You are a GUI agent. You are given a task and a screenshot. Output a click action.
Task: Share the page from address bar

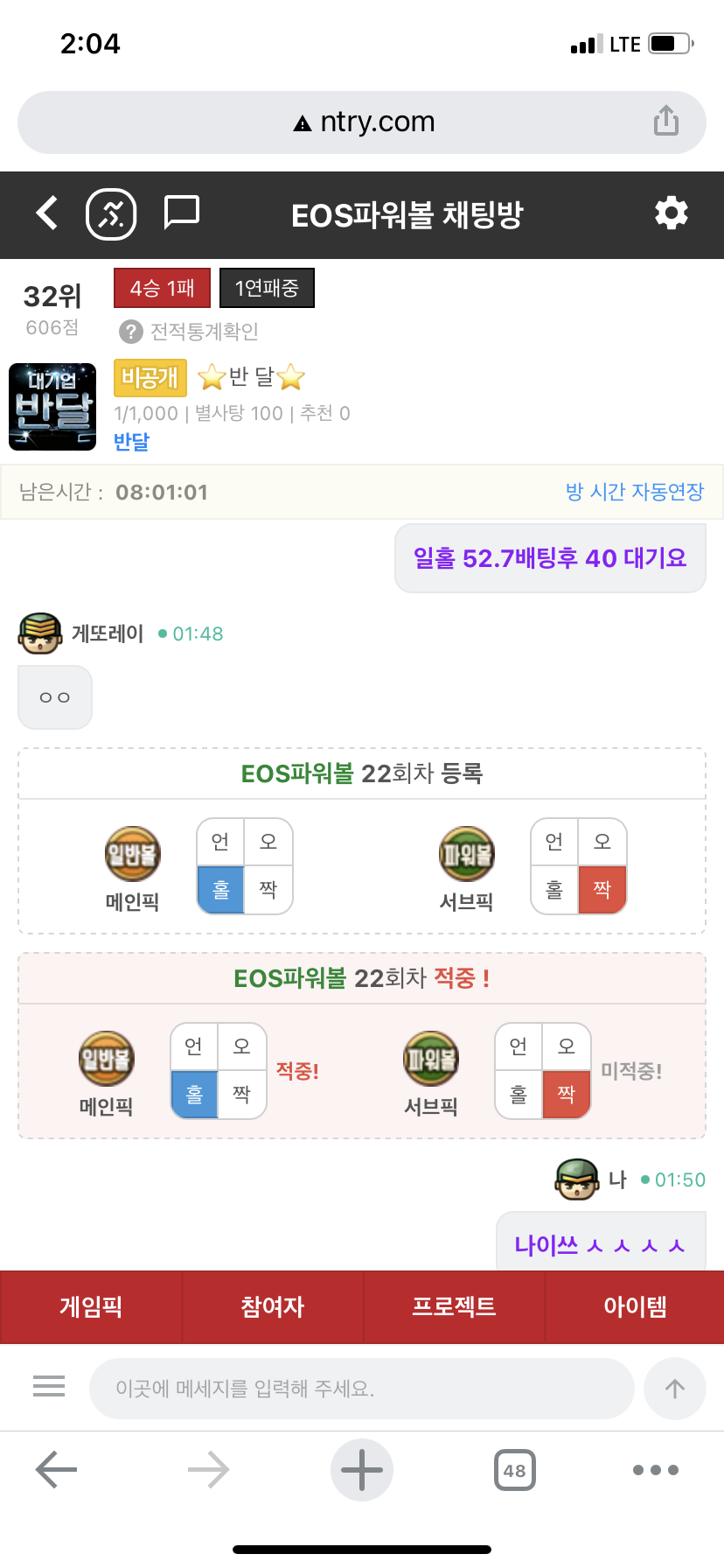tap(665, 121)
